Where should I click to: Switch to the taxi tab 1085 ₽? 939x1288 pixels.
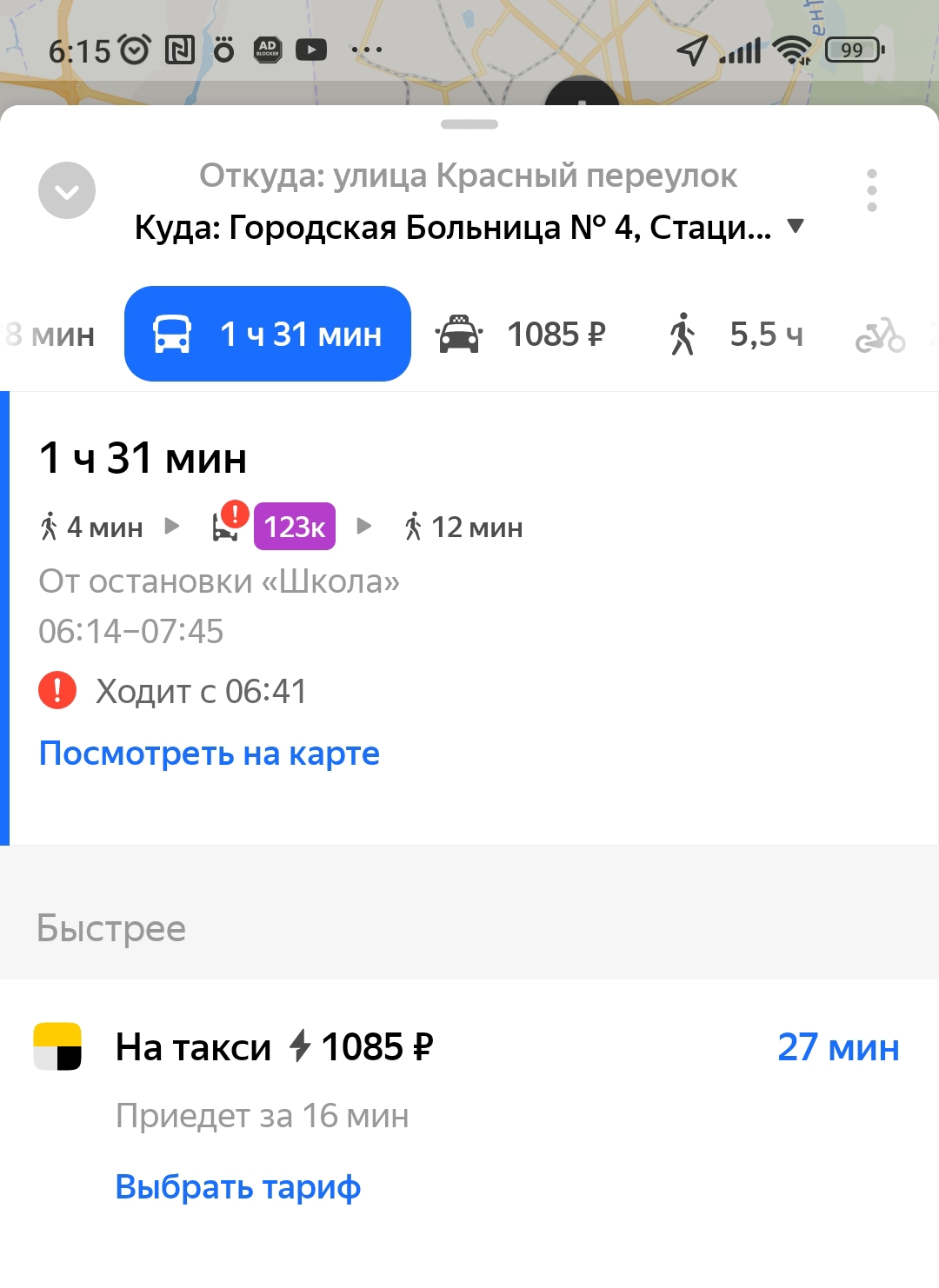520,335
